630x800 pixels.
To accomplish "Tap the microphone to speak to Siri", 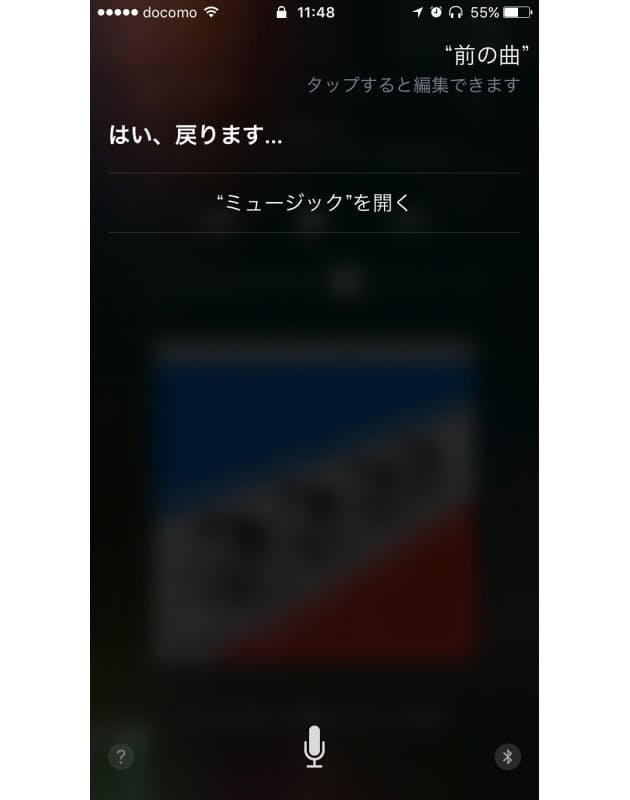I will (x=315, y=747).
